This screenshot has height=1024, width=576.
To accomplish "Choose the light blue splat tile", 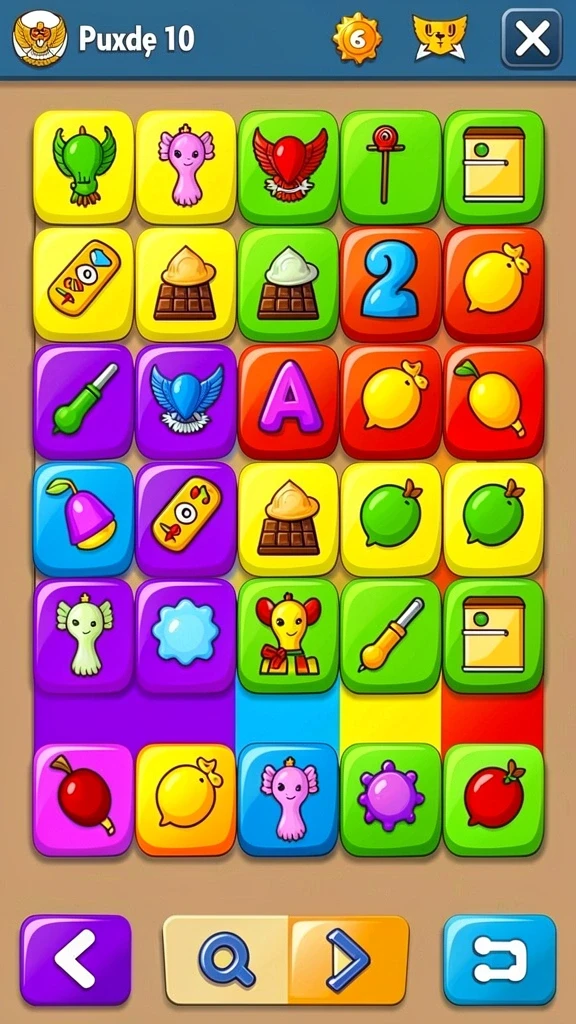I will (185, 635).
